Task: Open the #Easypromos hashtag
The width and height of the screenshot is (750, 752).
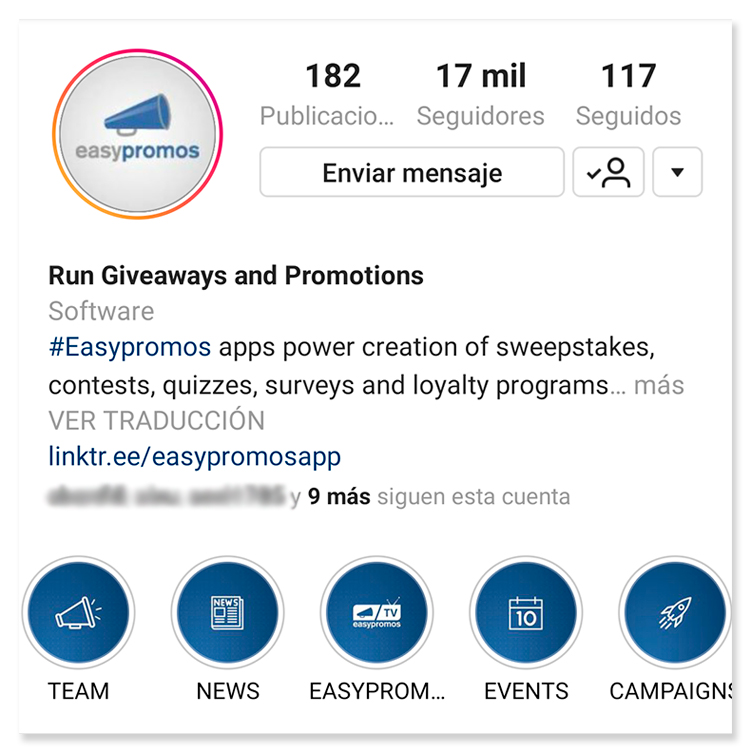Action: pos(129,348)
